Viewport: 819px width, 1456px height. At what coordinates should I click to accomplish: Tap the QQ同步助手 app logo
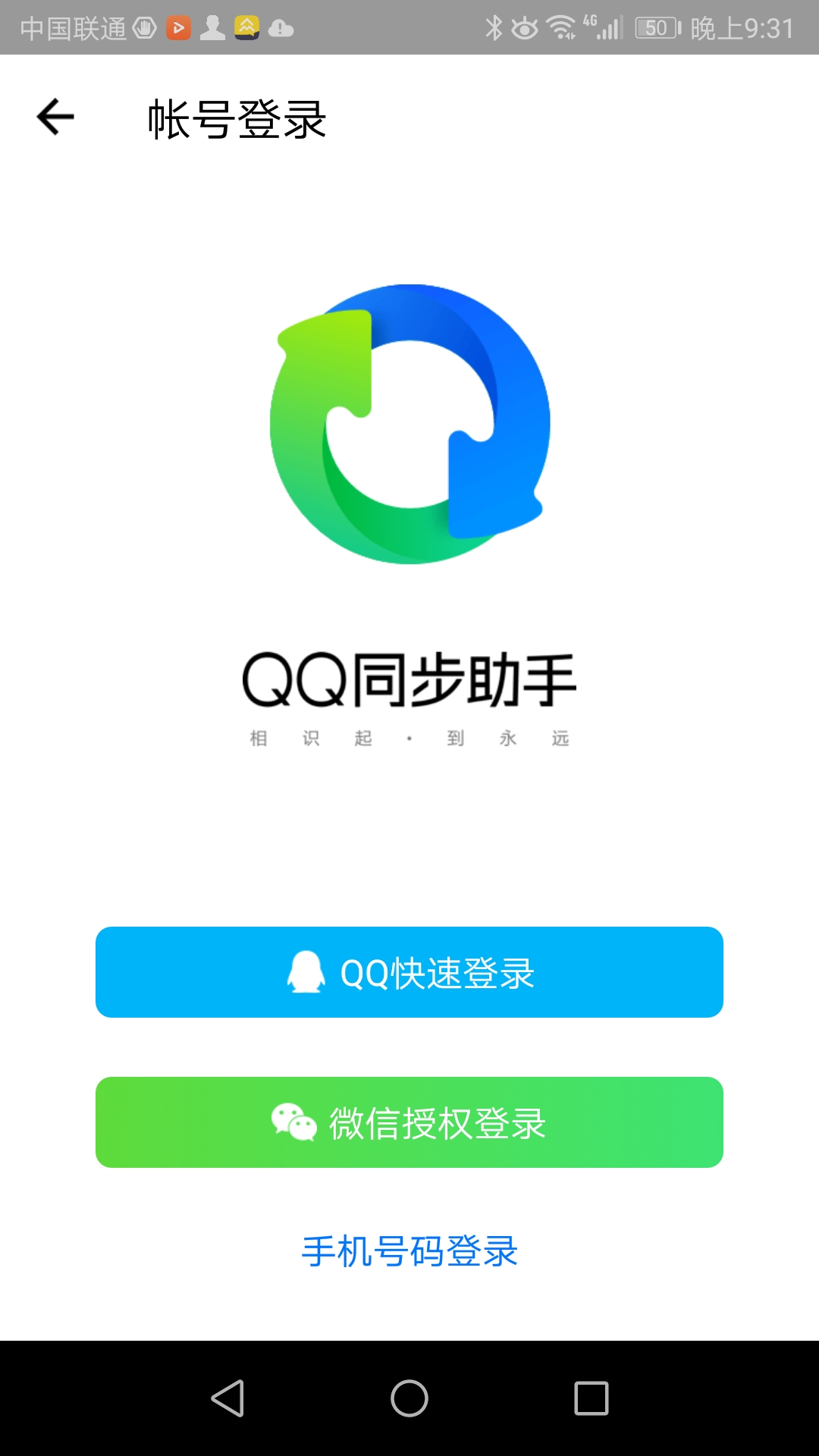point(409,425)
